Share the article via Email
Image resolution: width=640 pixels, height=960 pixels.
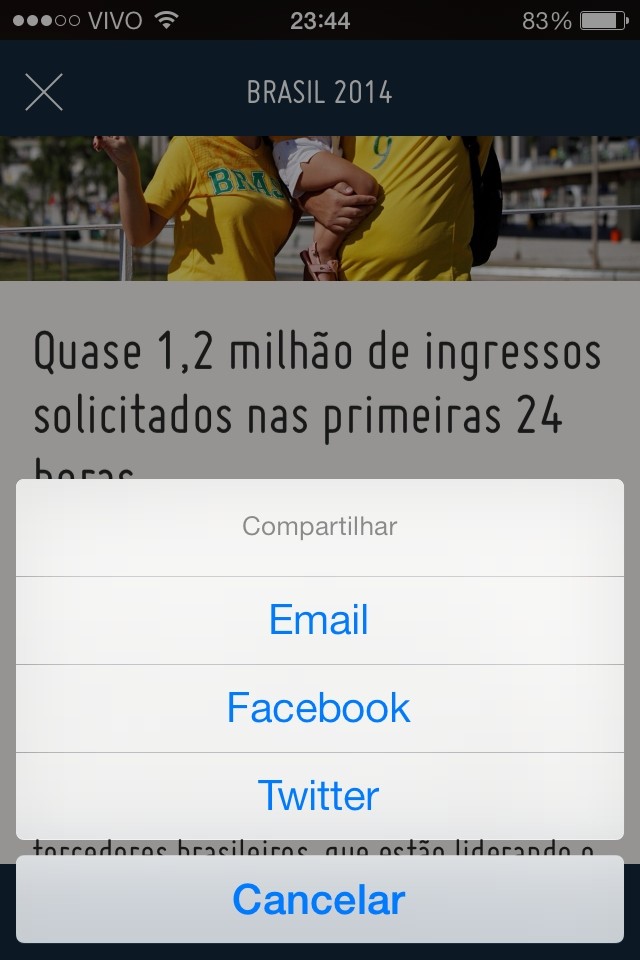pos(319,620)
